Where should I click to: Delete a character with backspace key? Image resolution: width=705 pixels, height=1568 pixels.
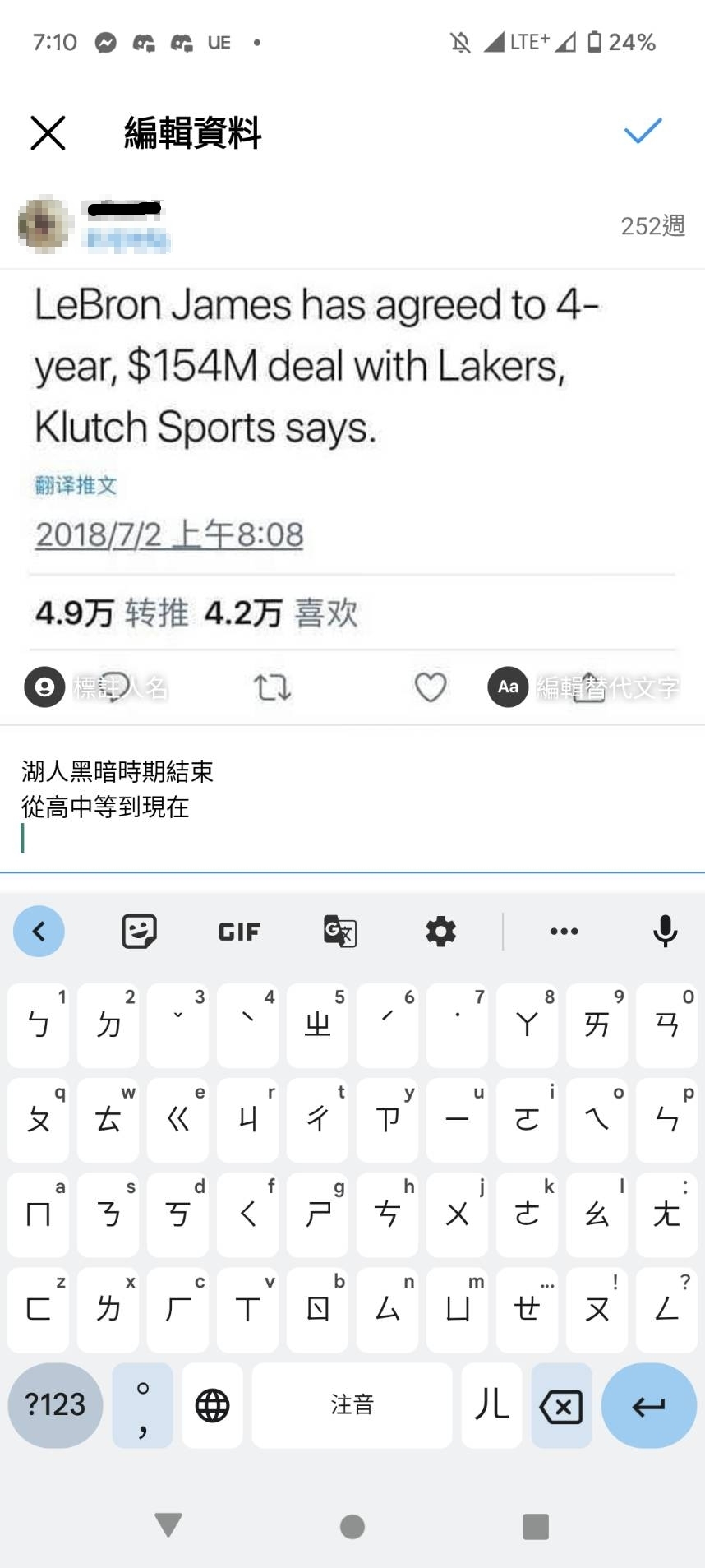pyautogui.click(x=561, y=1404)
